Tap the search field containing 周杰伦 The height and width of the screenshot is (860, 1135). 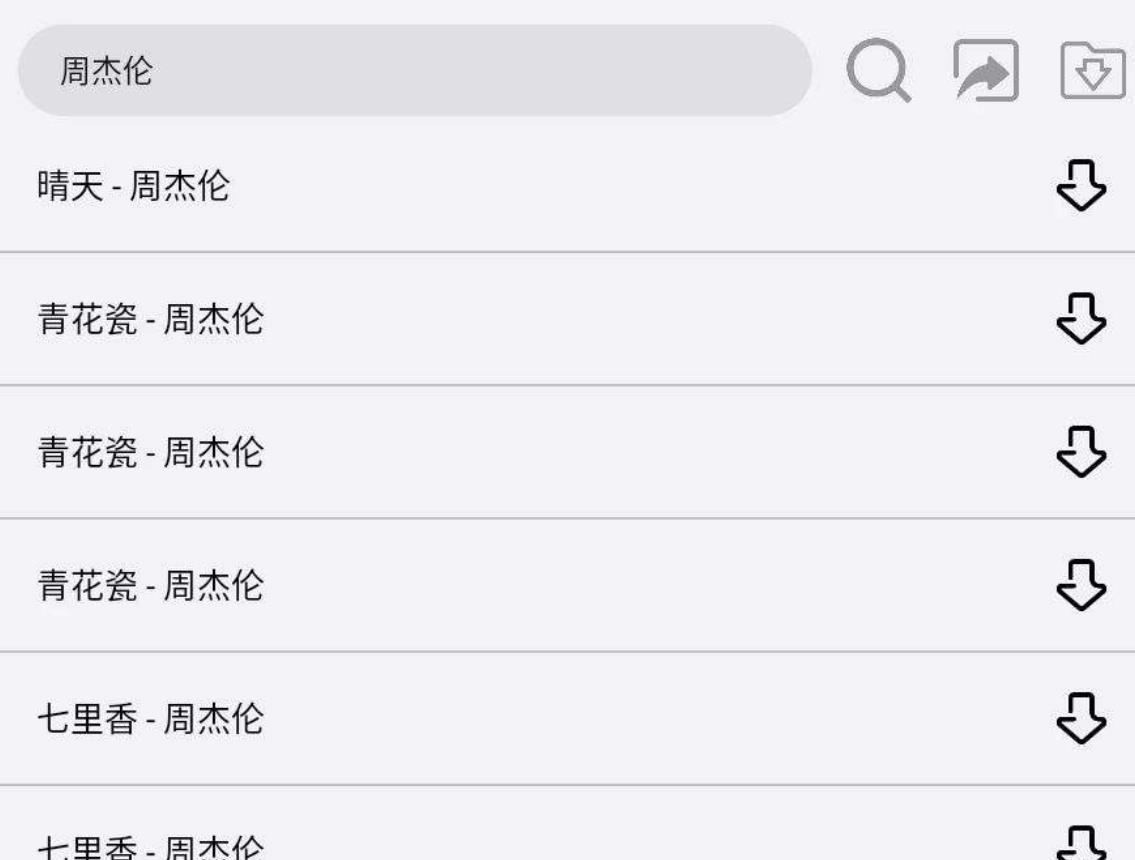[414, 71]
